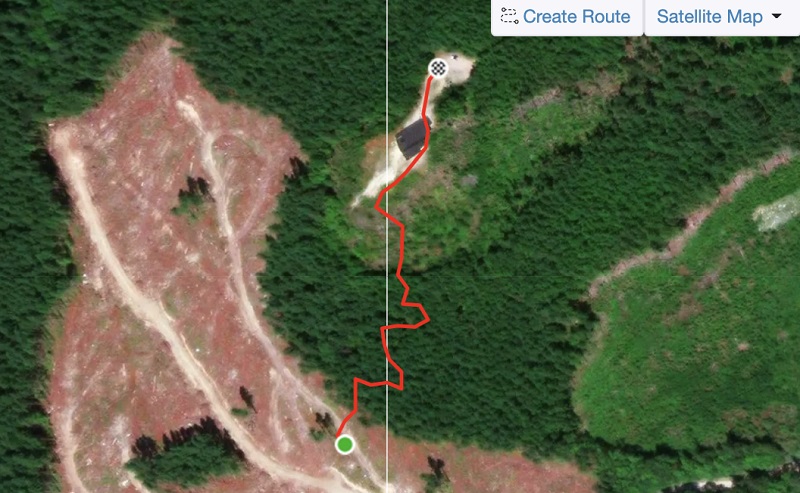
Task: Tap the Create Route button
Action: (566, 17)
